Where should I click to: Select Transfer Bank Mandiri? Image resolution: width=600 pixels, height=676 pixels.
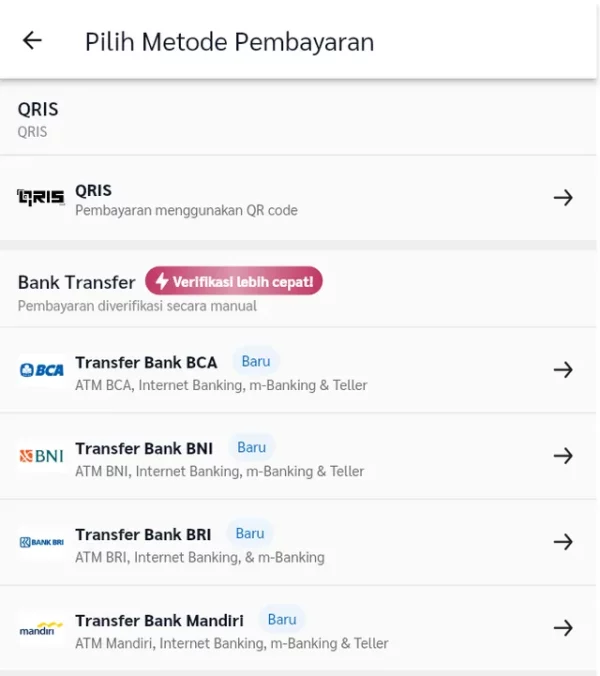coord(298,628)
